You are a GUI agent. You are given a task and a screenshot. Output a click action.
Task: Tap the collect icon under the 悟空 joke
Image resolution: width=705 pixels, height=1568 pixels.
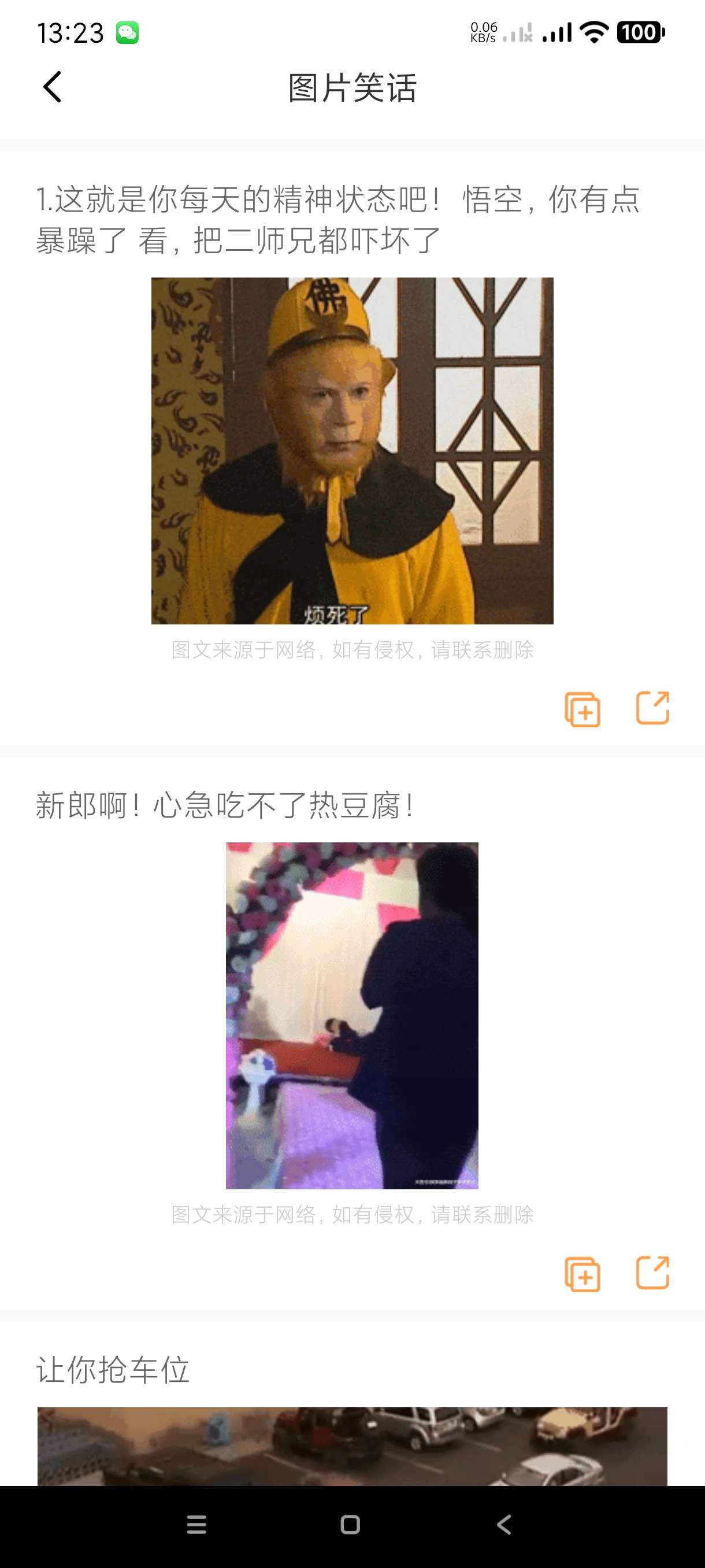pyautogui.click(x=582, y=709)
